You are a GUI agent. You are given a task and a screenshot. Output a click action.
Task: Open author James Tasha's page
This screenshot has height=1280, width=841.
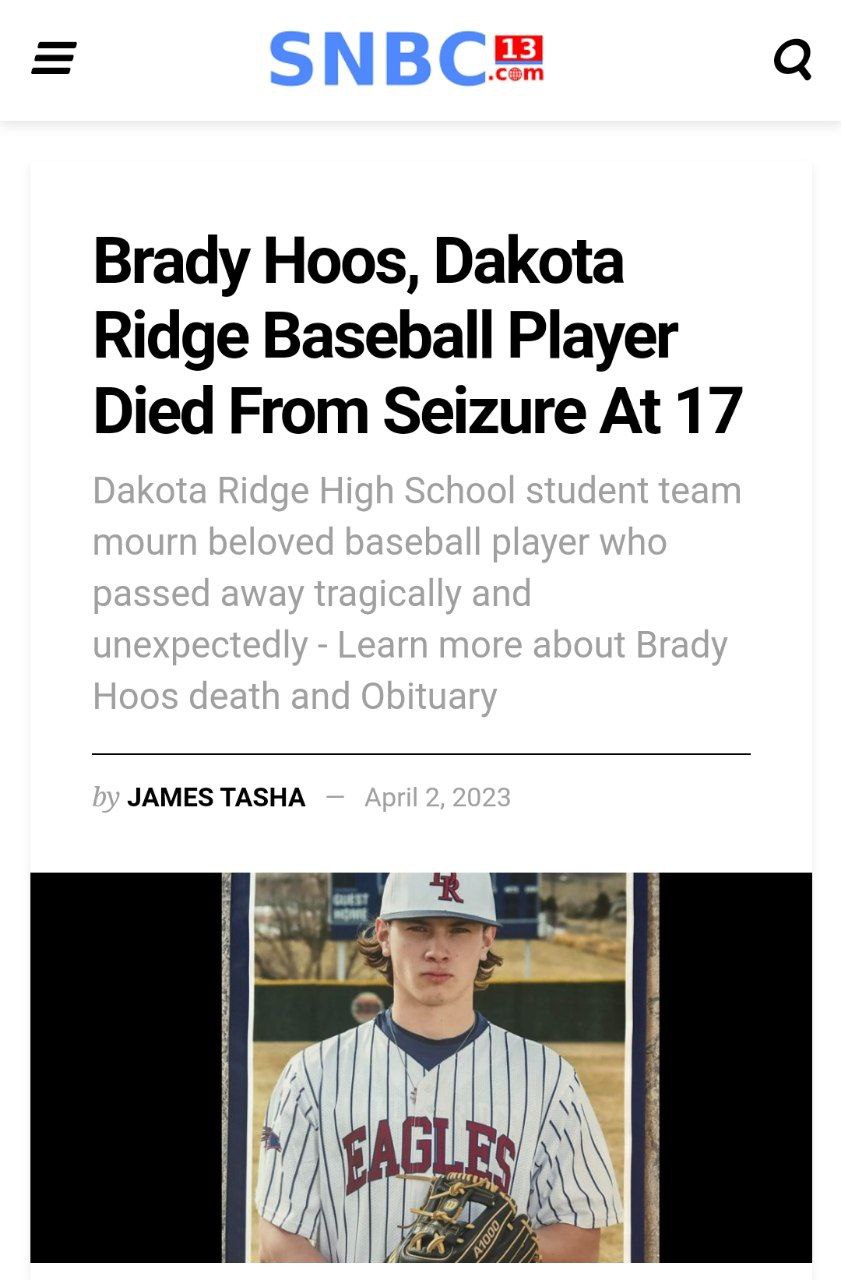click(x=216, y=797)
